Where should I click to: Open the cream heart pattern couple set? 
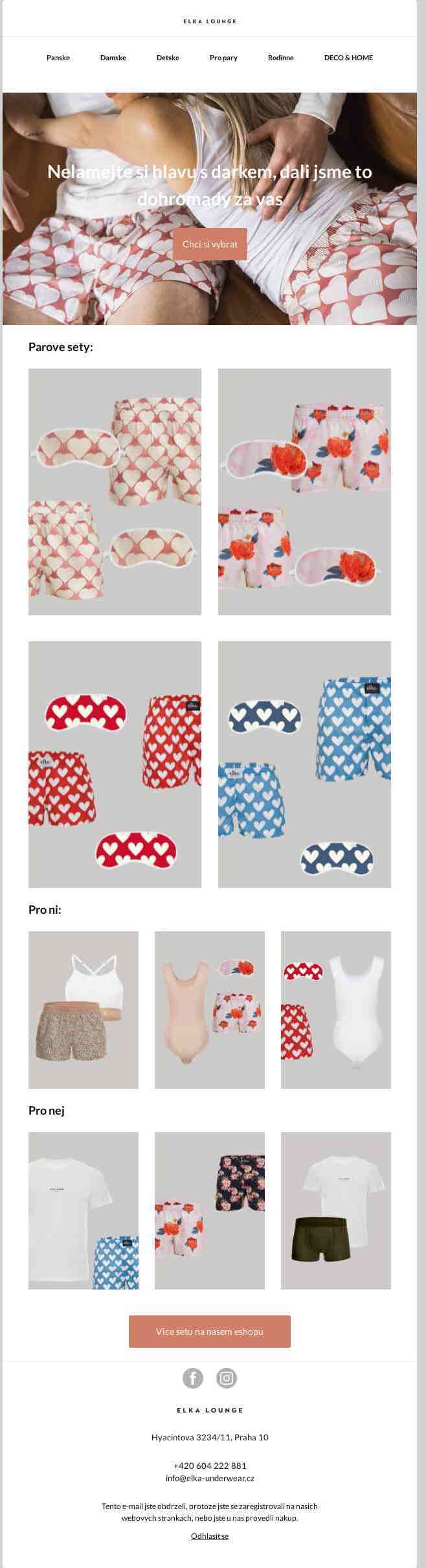tap(115, 492)
